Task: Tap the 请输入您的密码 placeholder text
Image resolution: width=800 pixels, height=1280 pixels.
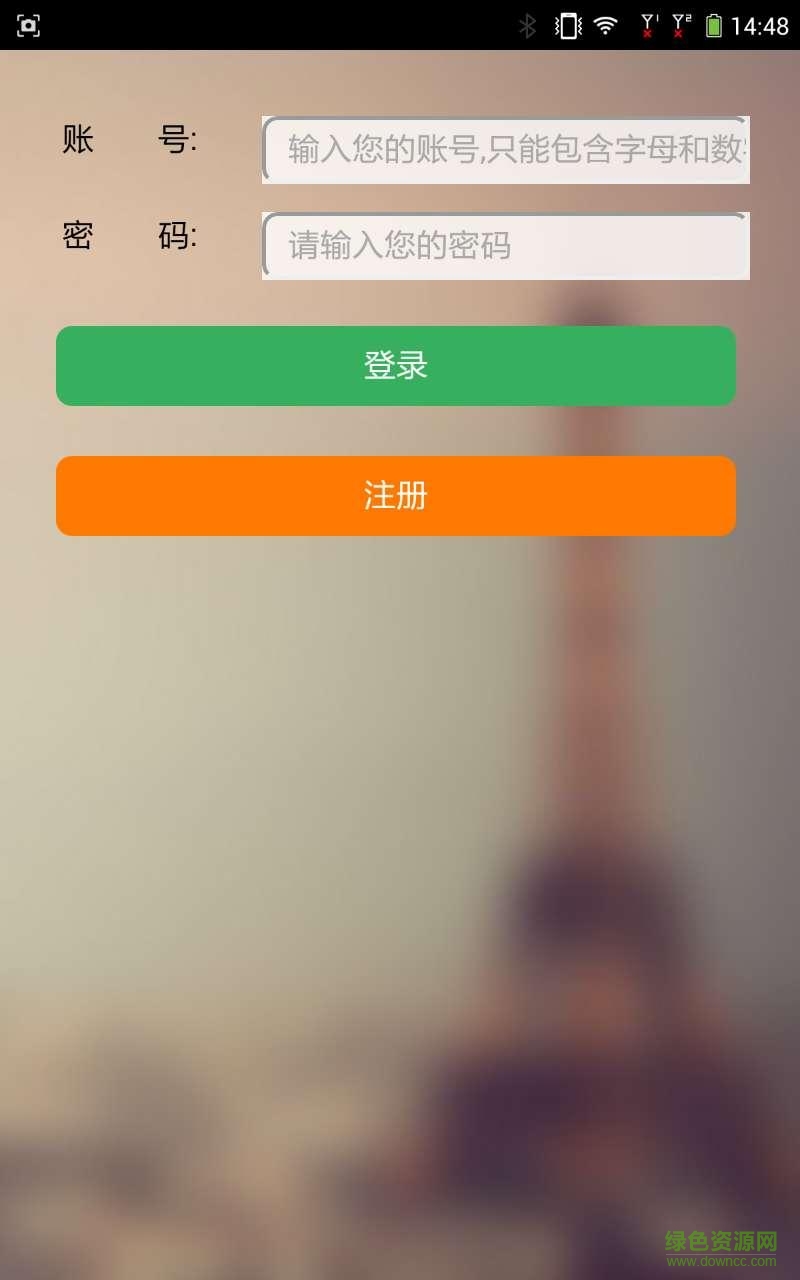Action: pyautogui.click(x=398, y=245)
